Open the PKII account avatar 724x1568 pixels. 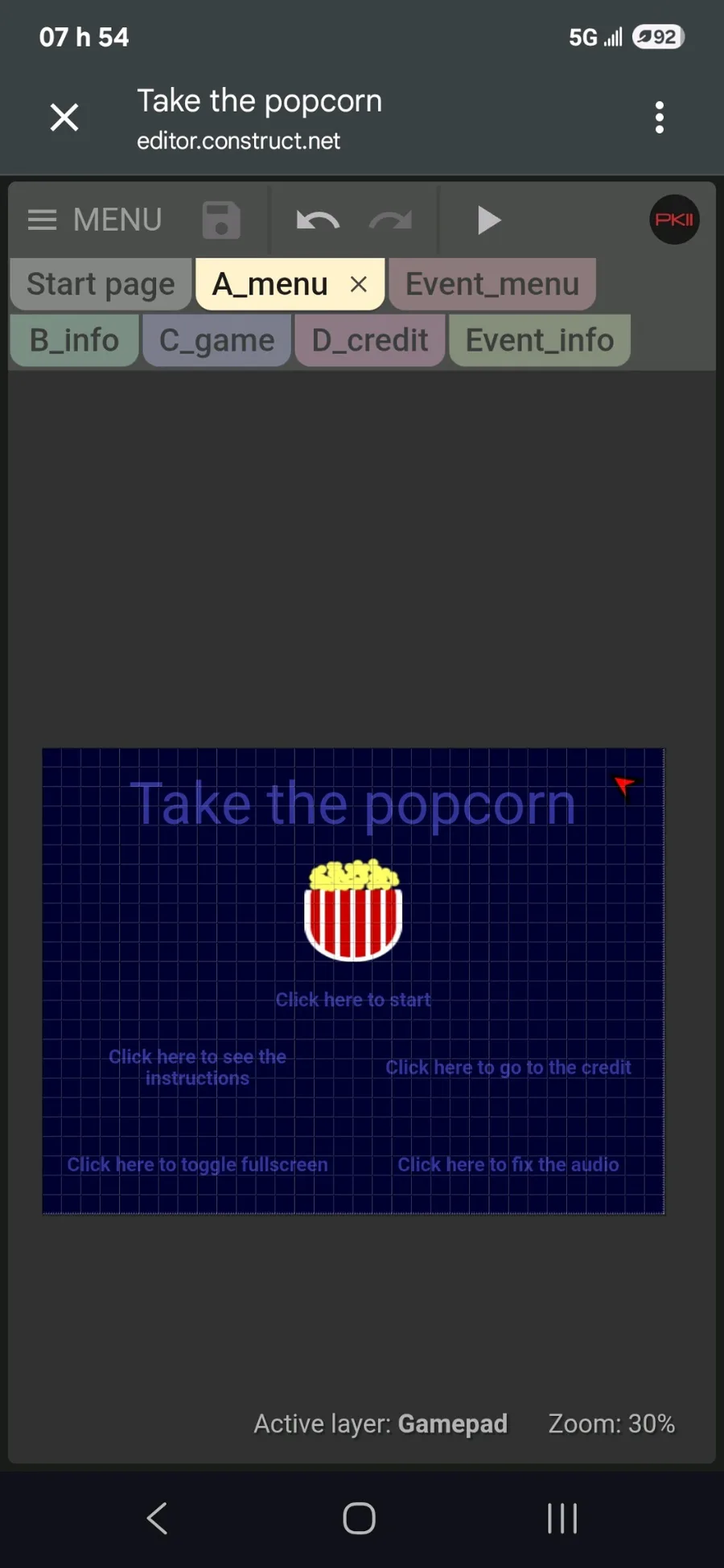[674, 220]
